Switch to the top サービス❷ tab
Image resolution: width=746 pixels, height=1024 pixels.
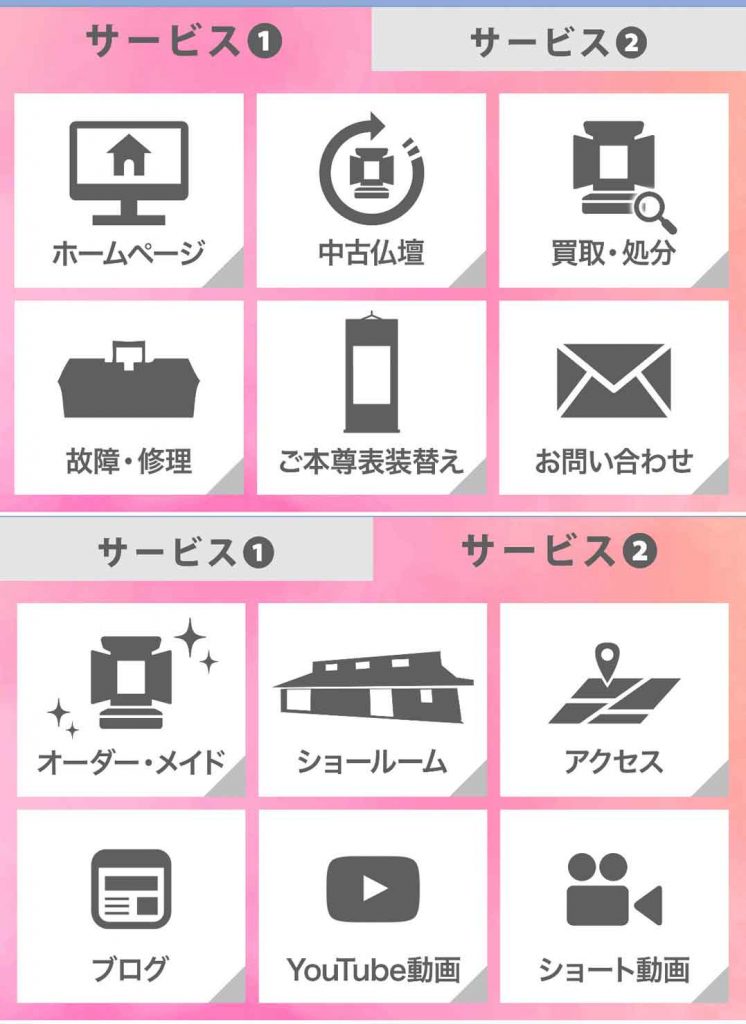pyautogui.click(x=557, y=42)
